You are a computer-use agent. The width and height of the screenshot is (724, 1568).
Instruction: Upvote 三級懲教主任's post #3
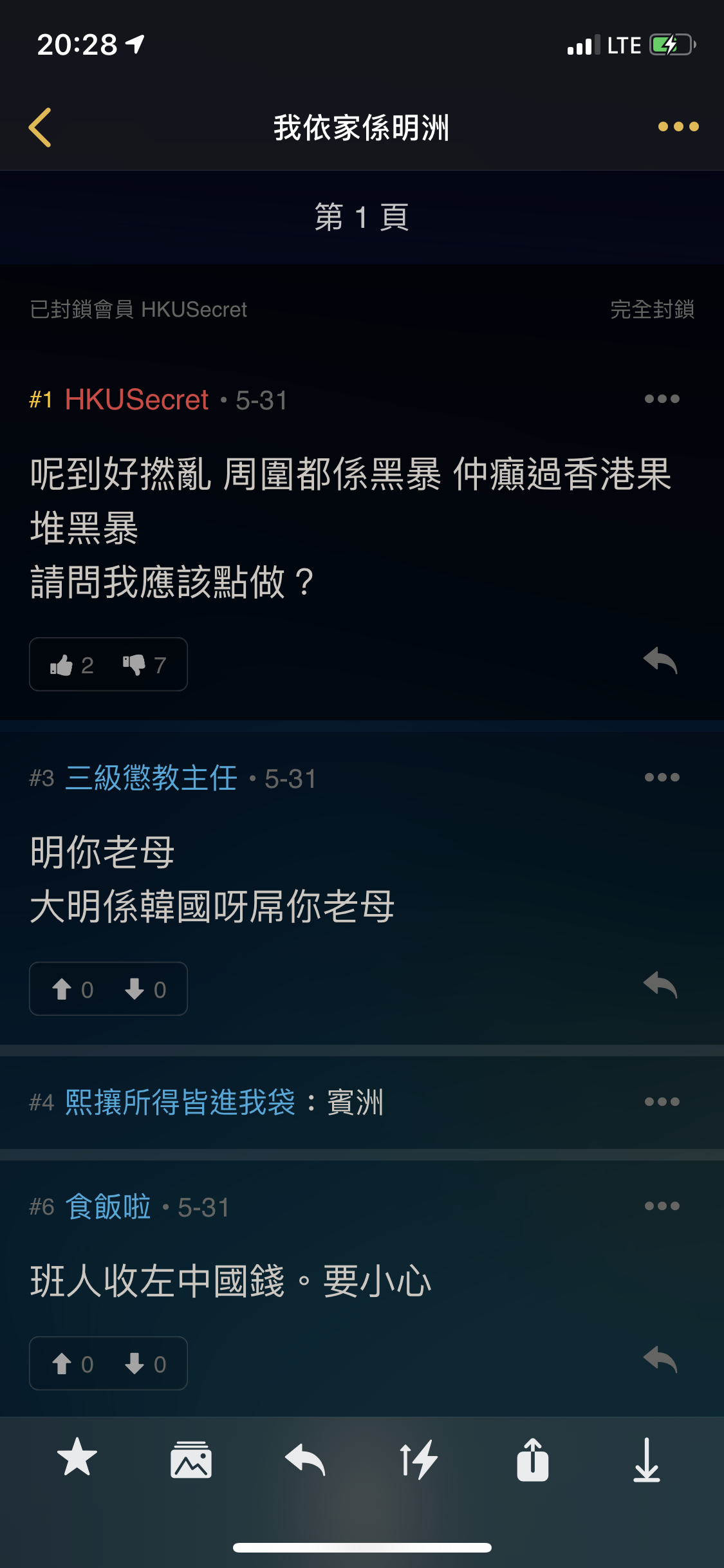[x=72, y=989]
